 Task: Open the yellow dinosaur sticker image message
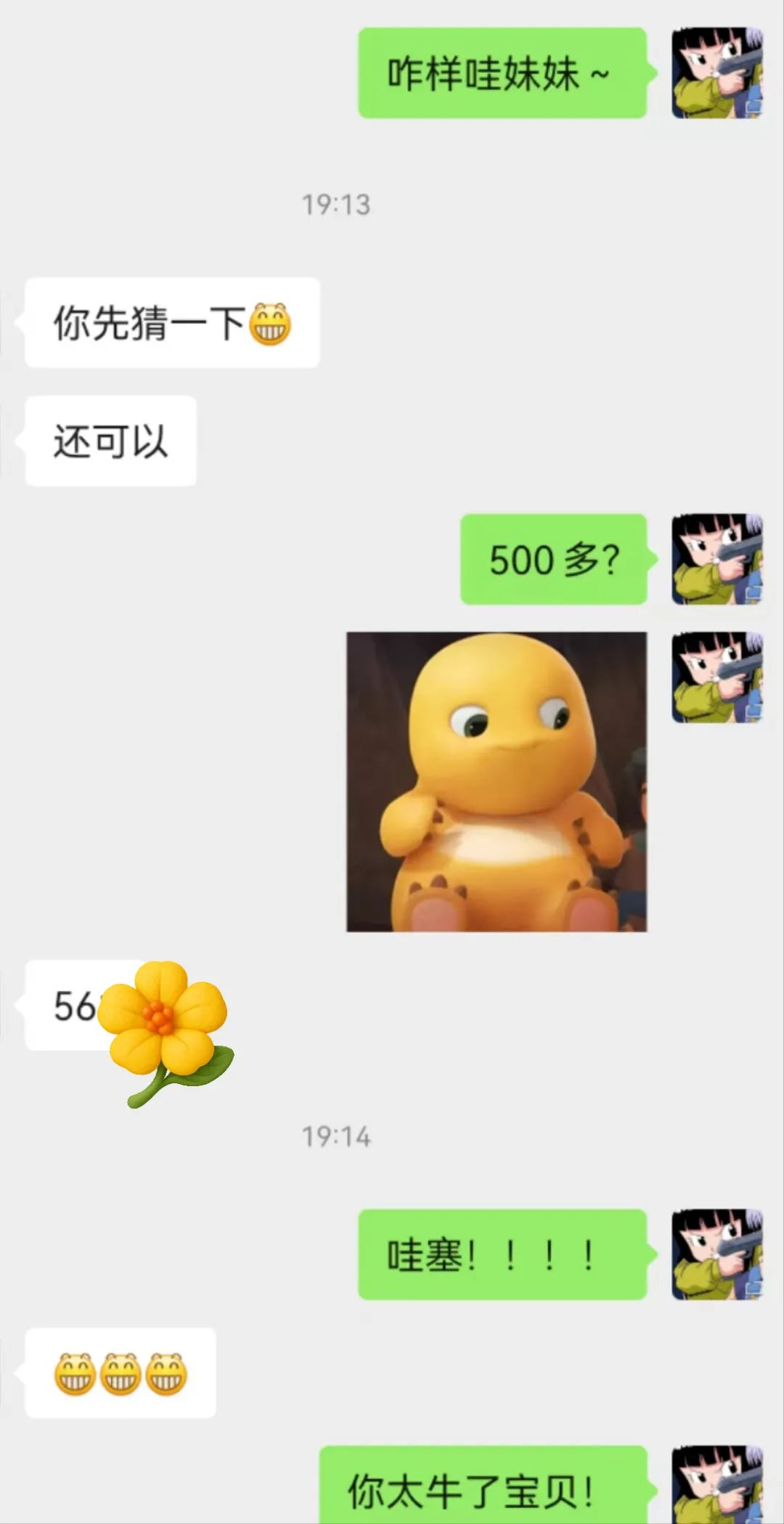pos(497,782)
